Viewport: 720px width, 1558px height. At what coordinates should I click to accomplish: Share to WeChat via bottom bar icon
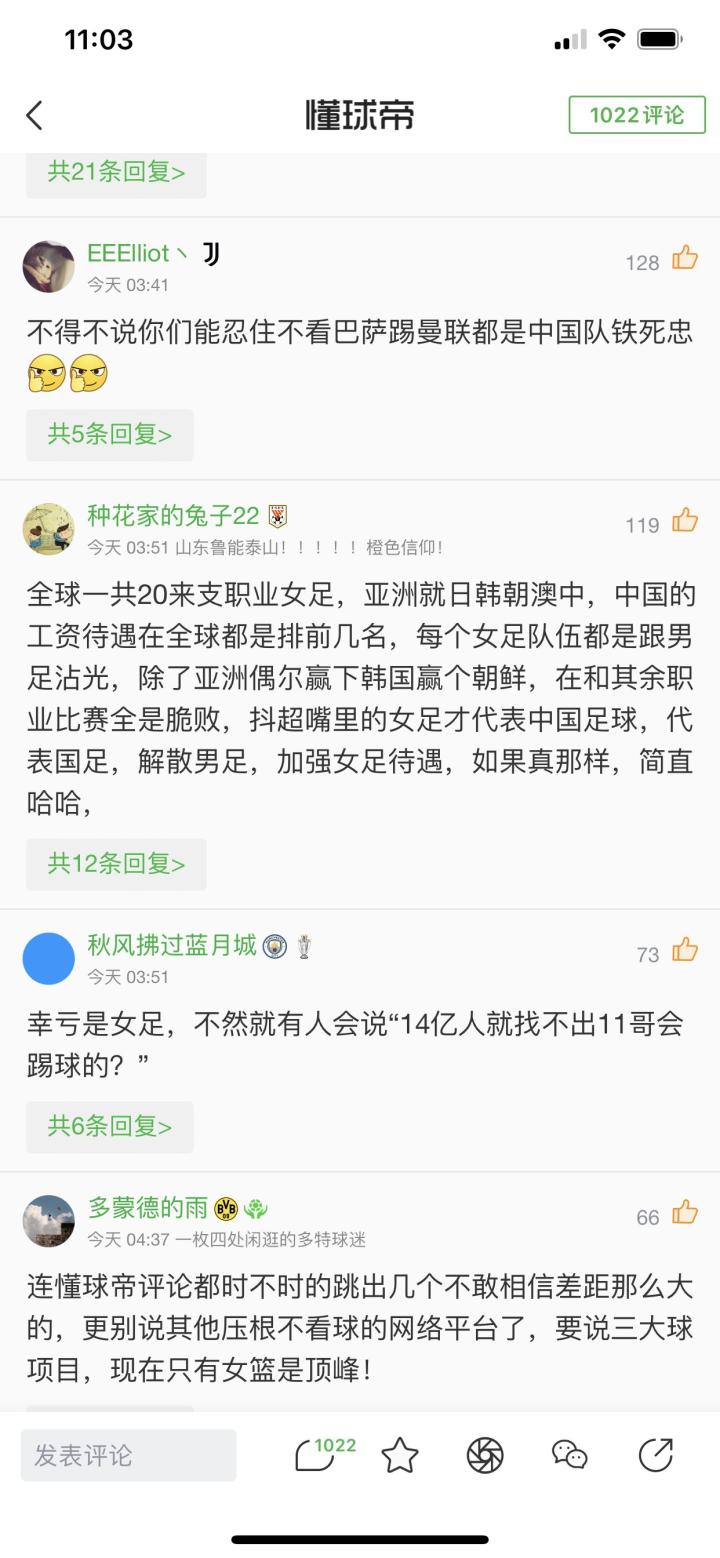click(570, 1455)
